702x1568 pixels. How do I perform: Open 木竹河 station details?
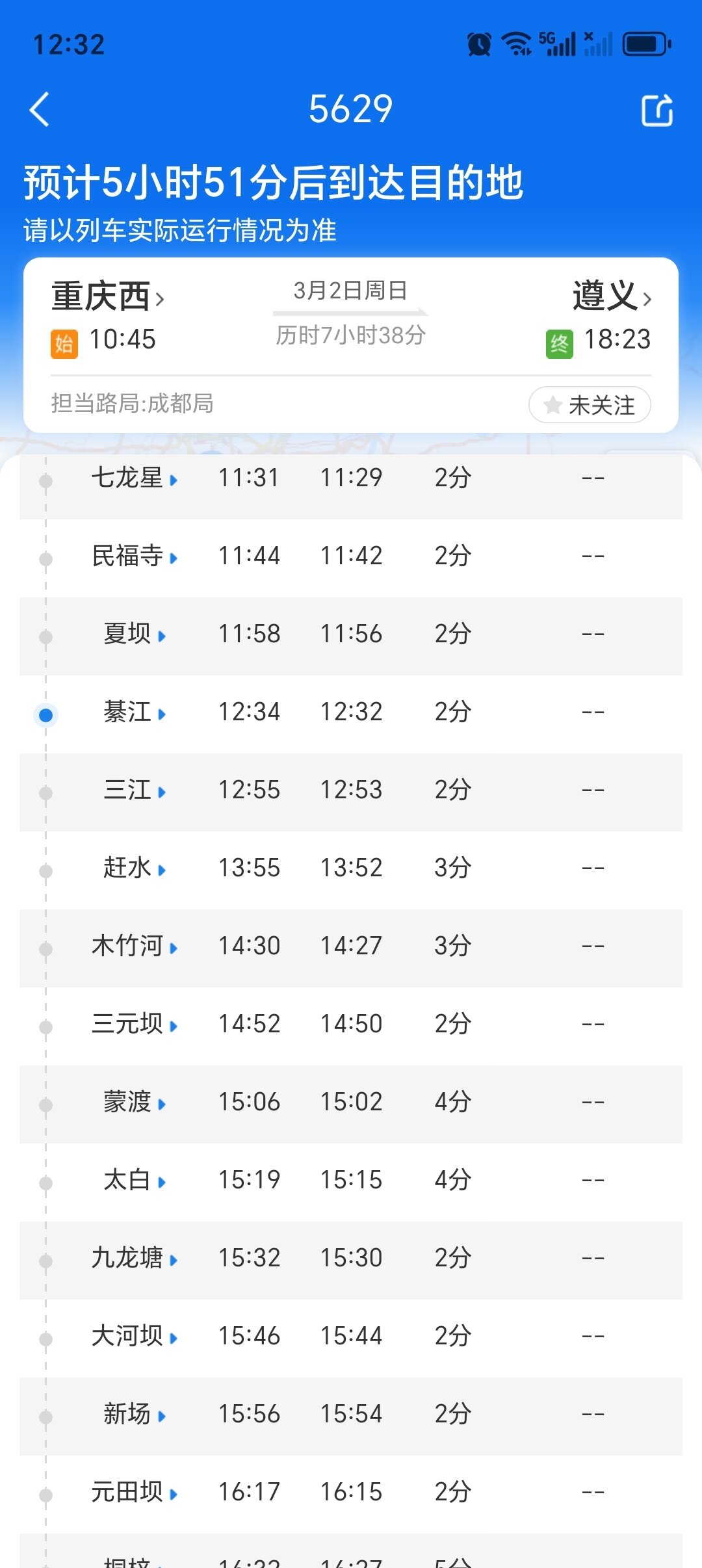134,947
